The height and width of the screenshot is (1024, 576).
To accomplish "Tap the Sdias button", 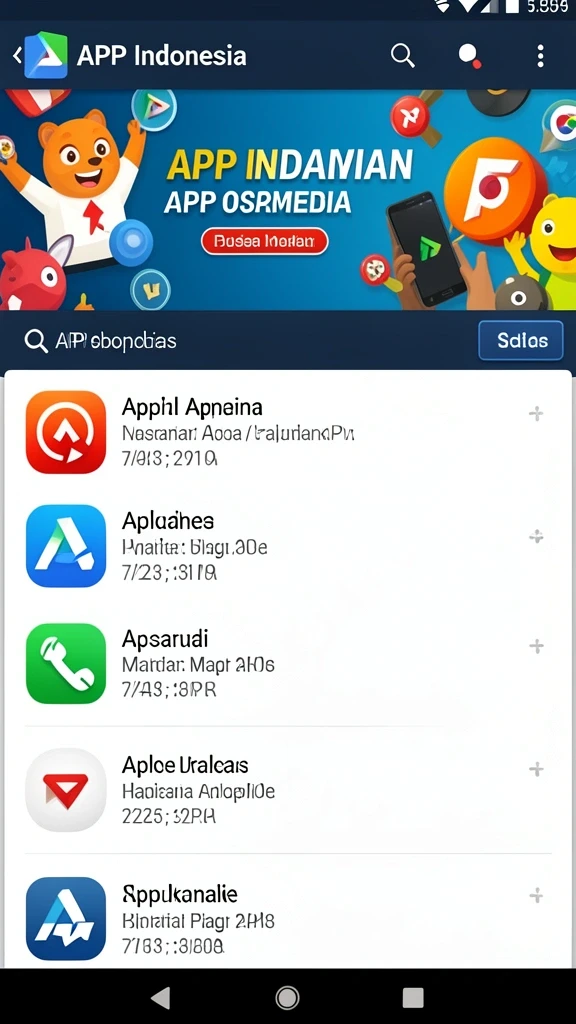I will coord(520,340).
